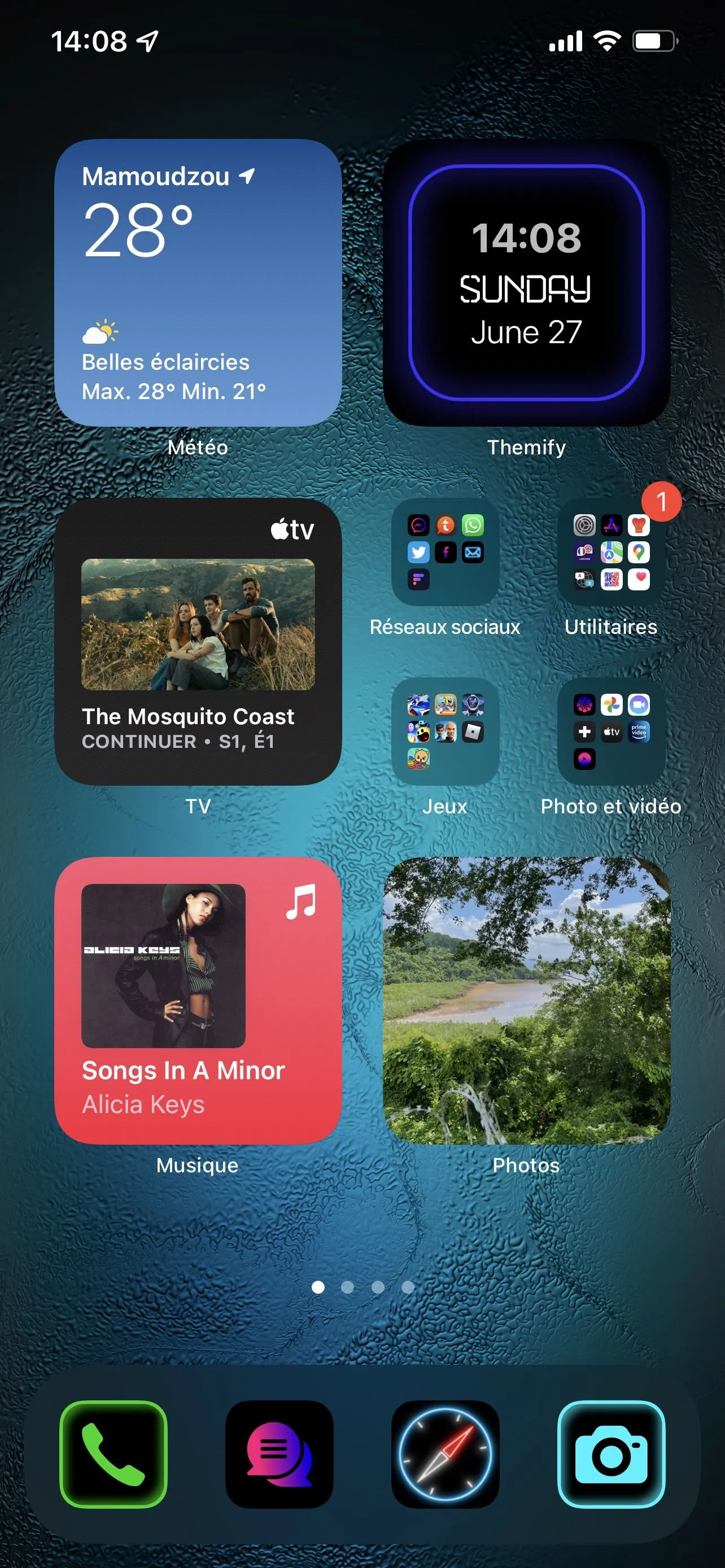Viewport: 725px width, 1568px height.
Task: Launch the Phone app from the dock
Action: (x=113, y=1454)
